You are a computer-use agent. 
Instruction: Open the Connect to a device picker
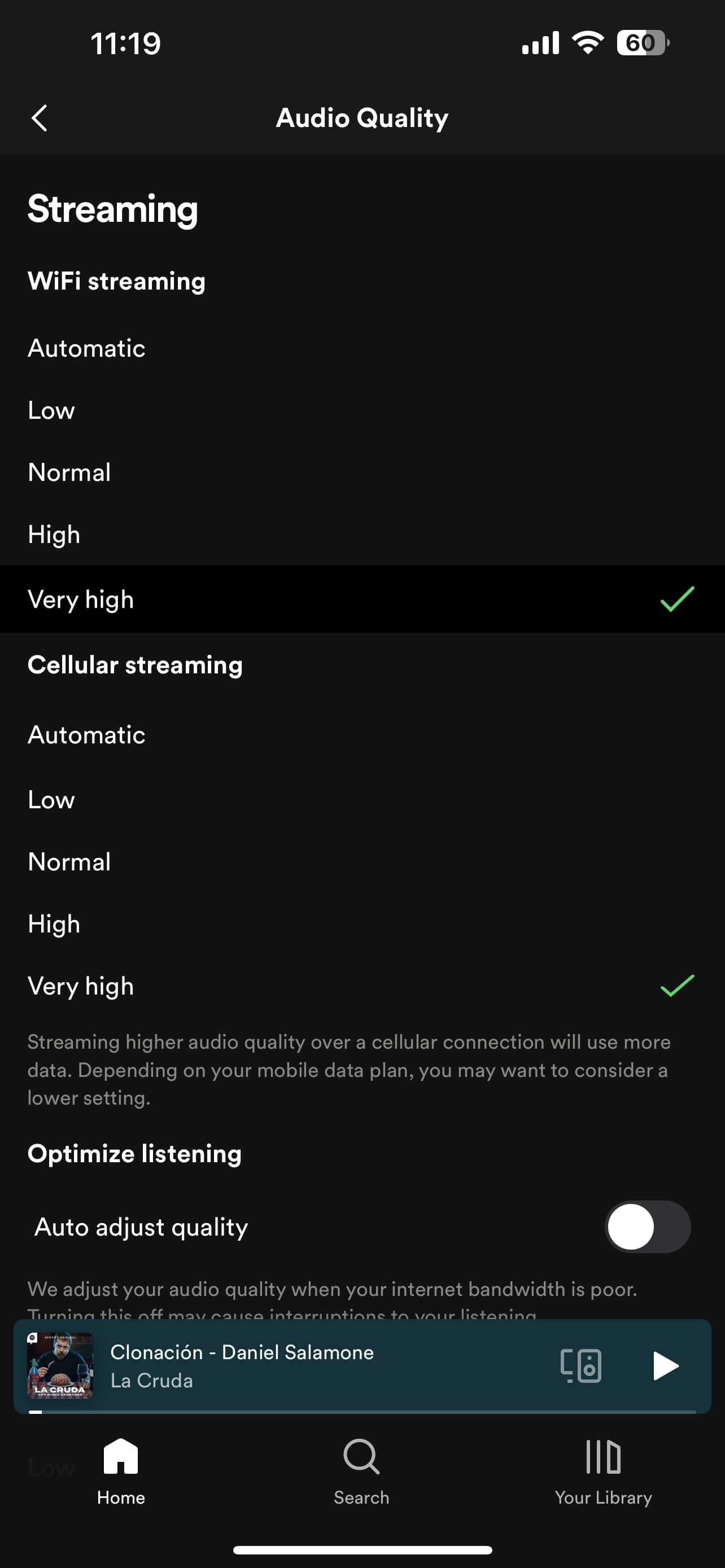(x=582, y=1365)
